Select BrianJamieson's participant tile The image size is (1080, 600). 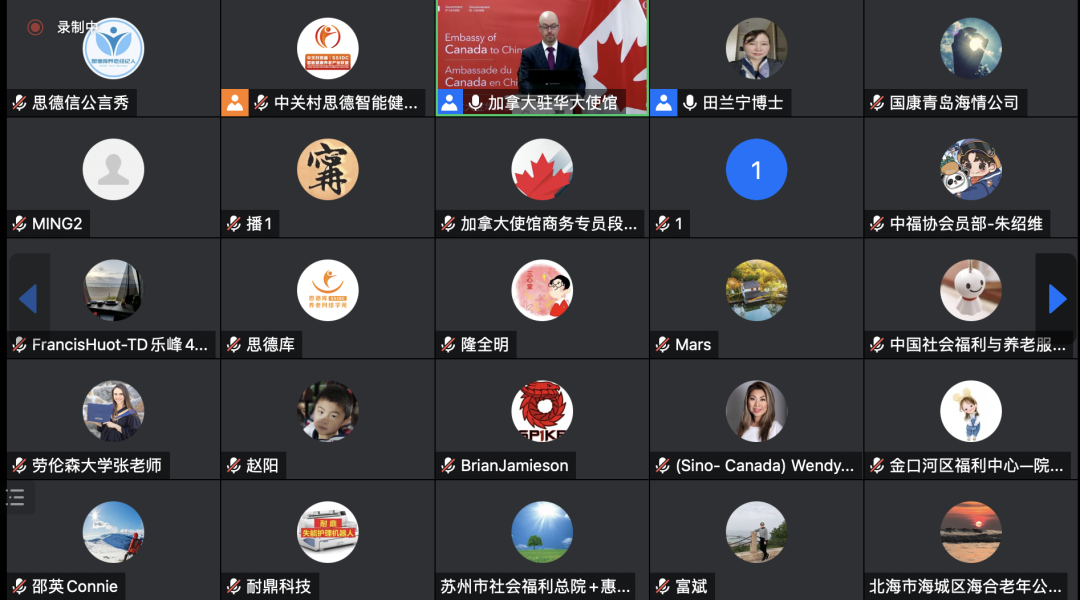click(x=542, y=418)
